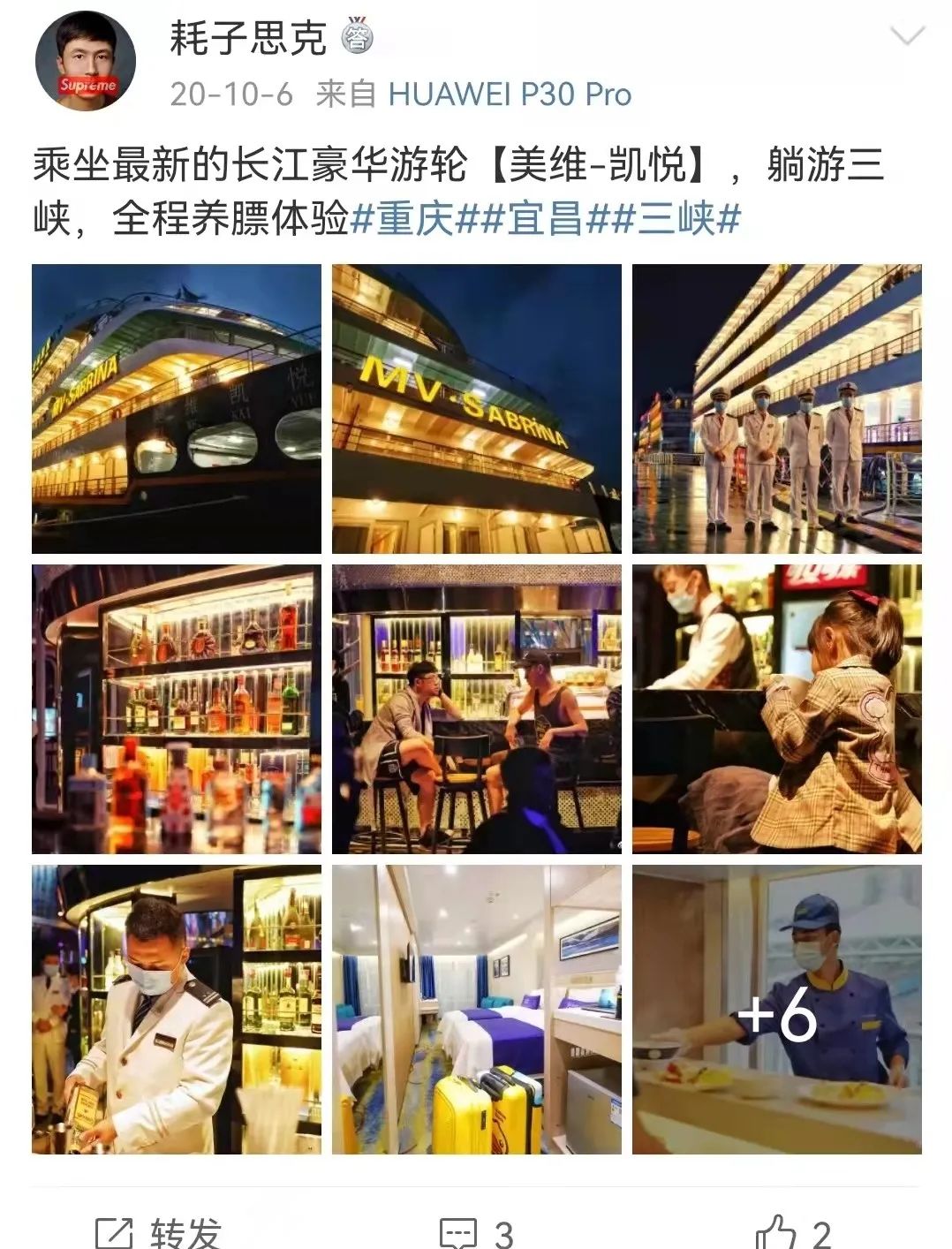Open the username 耗子思克 profile link
Image resolution: width=952 pixels, height=1249 pixels.
tap(248, 38)
